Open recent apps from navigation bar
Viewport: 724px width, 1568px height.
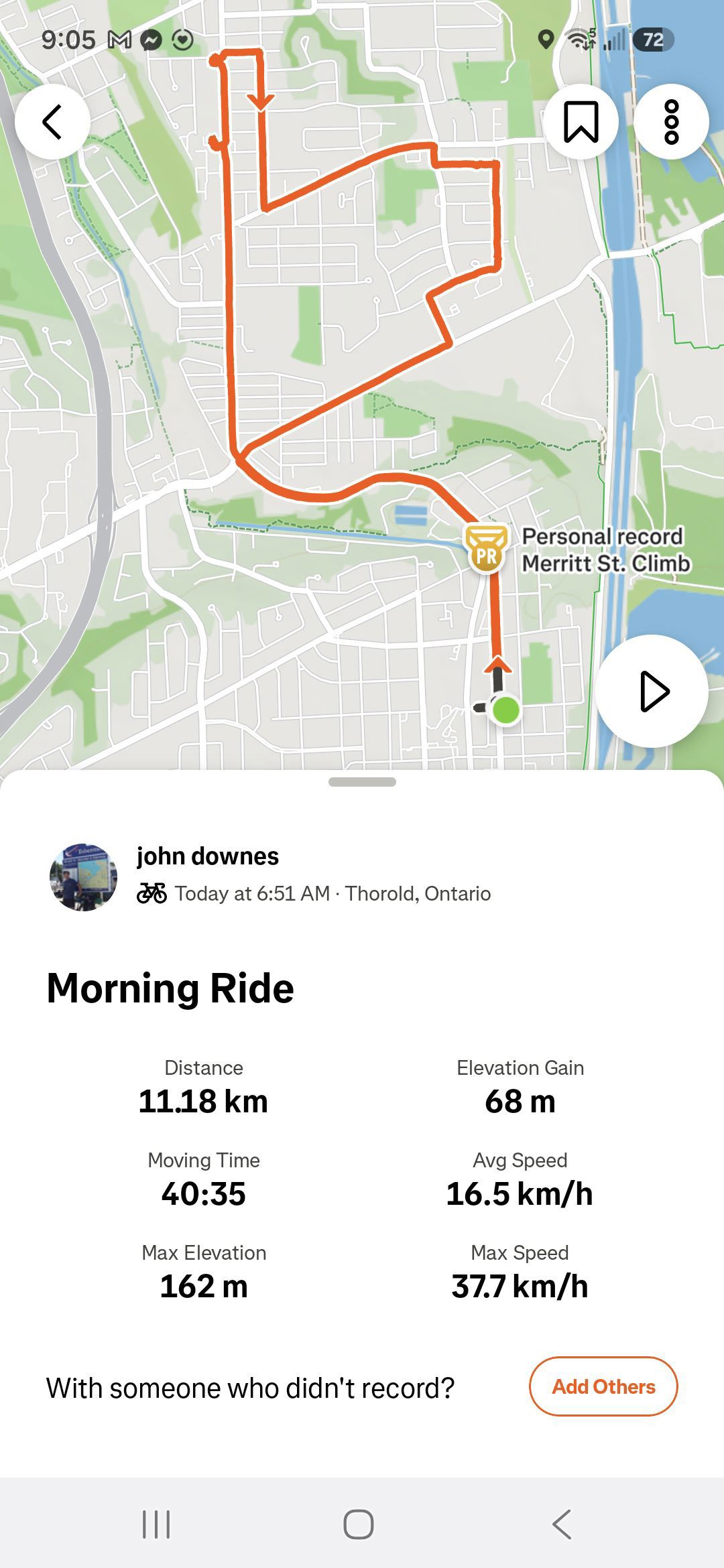tap(156, 1524)
